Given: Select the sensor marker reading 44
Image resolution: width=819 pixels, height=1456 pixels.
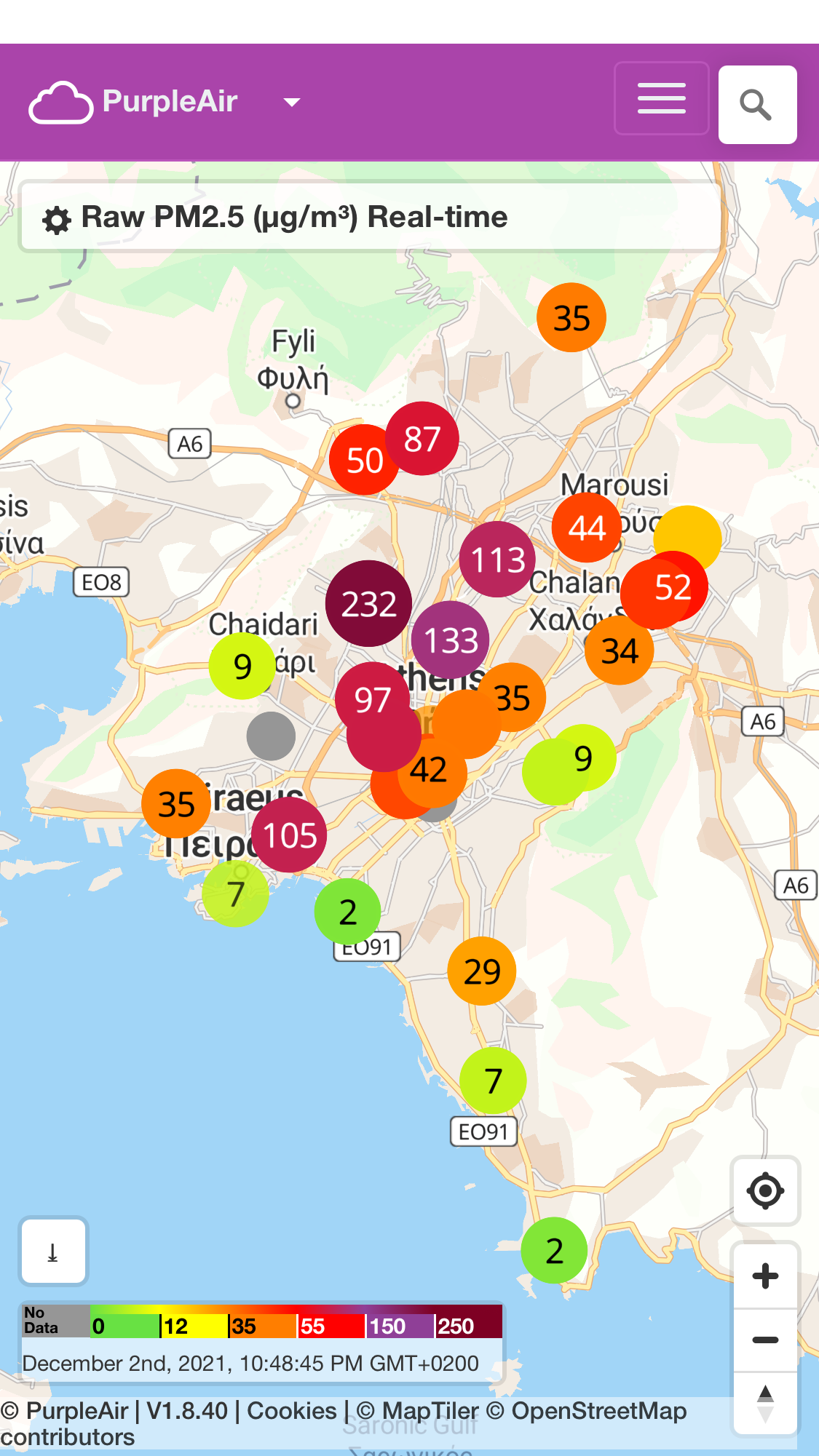Looking at the screenshot, I should point(587,528).
